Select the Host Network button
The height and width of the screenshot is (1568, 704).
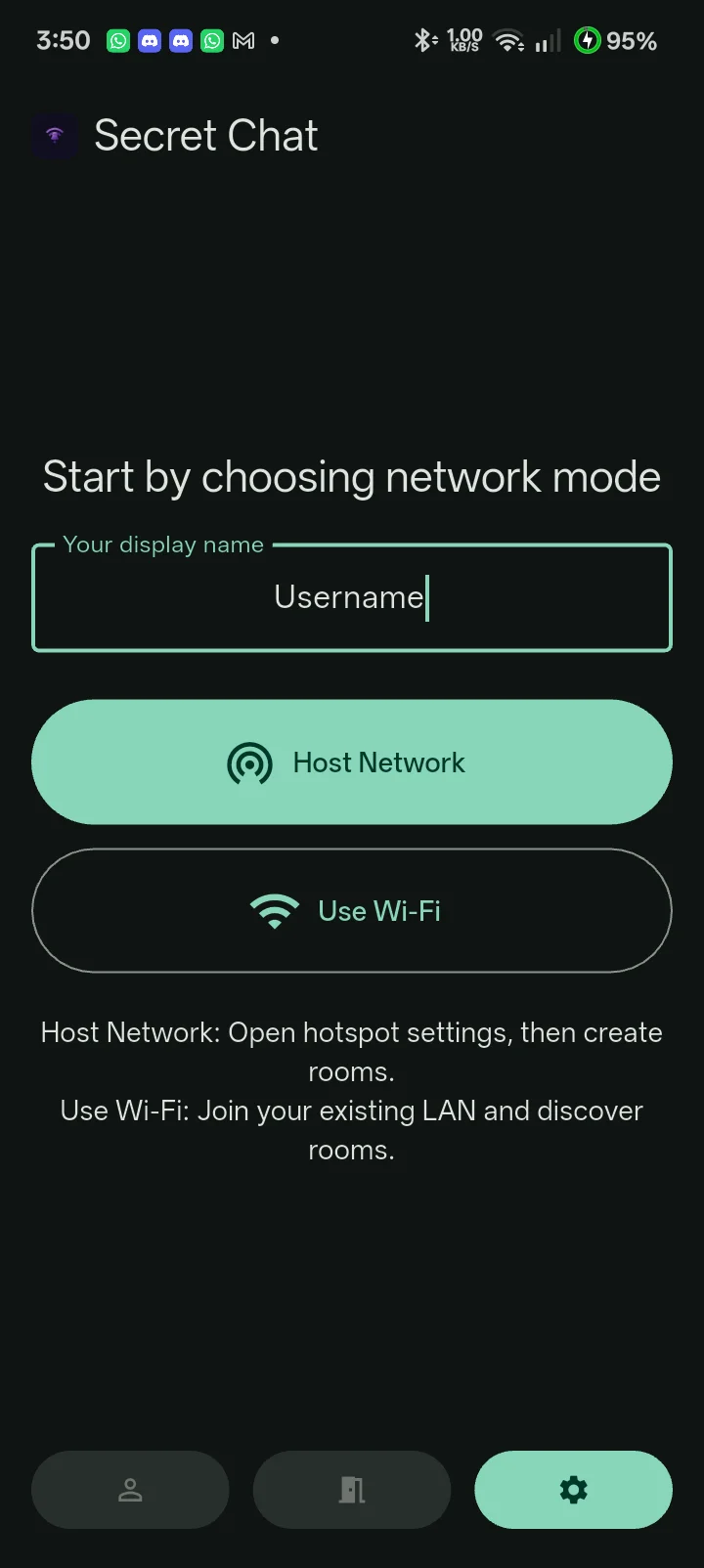pos(352,762)
